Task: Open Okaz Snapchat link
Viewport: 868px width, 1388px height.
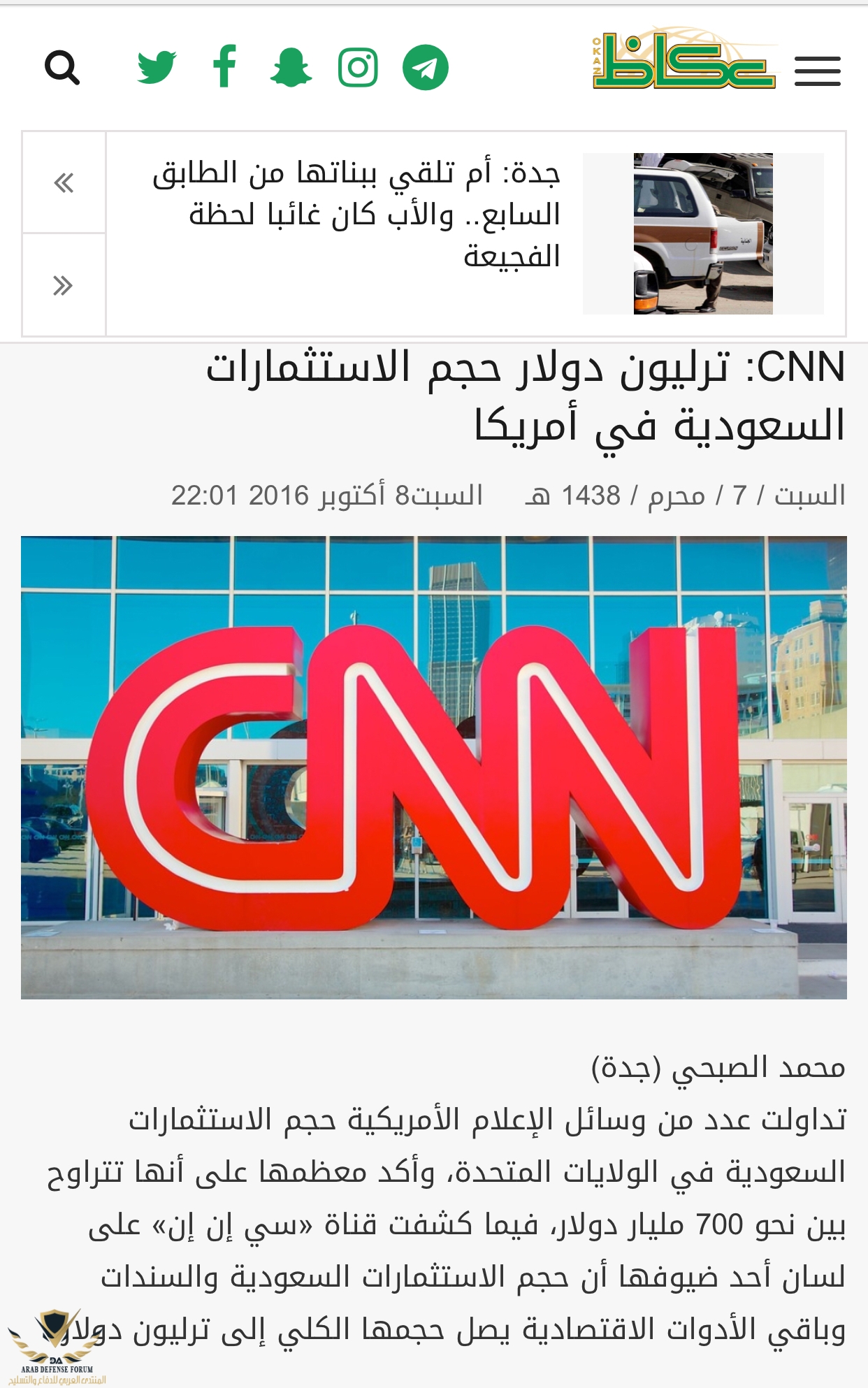Action: pos(291,68)
